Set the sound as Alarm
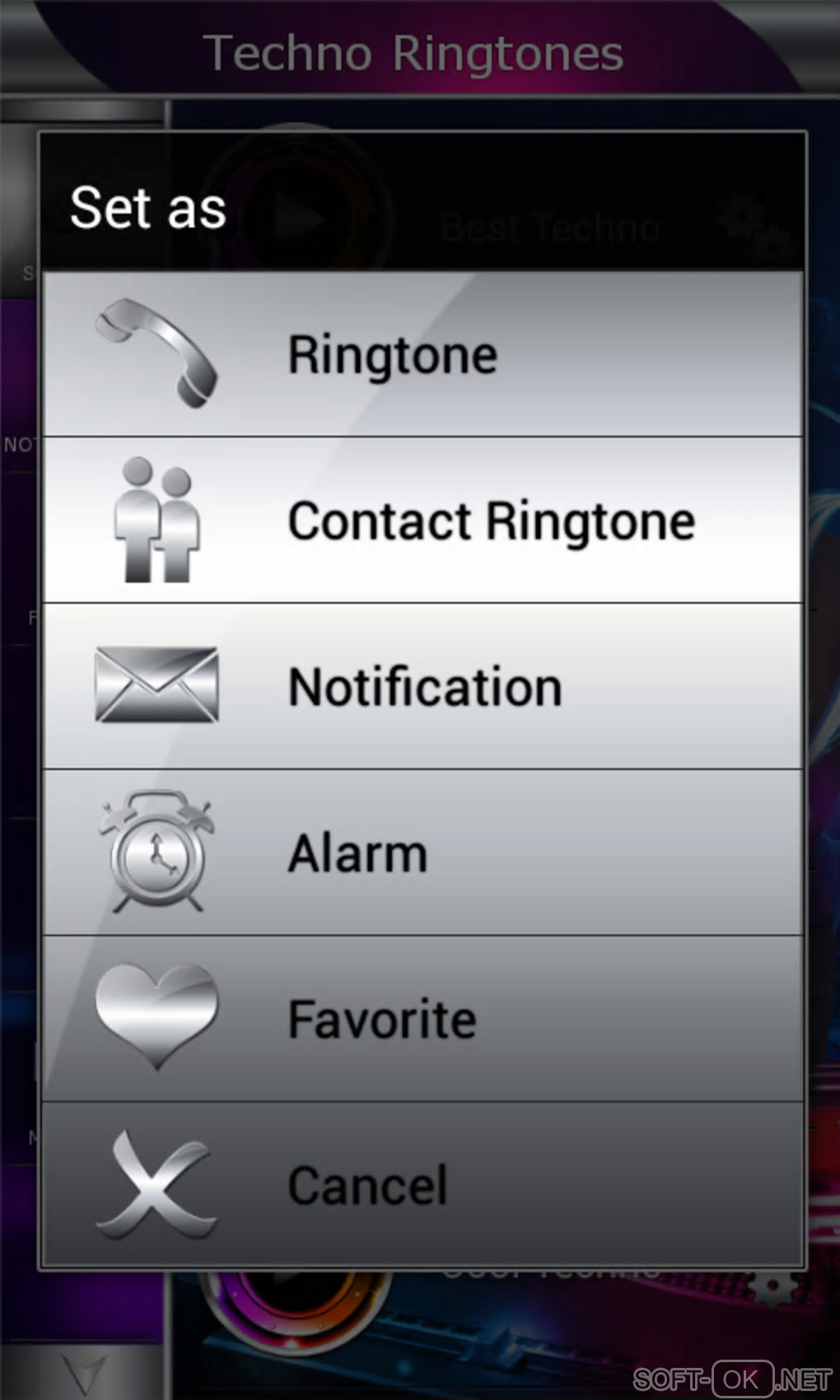 (x=422, y=853)
